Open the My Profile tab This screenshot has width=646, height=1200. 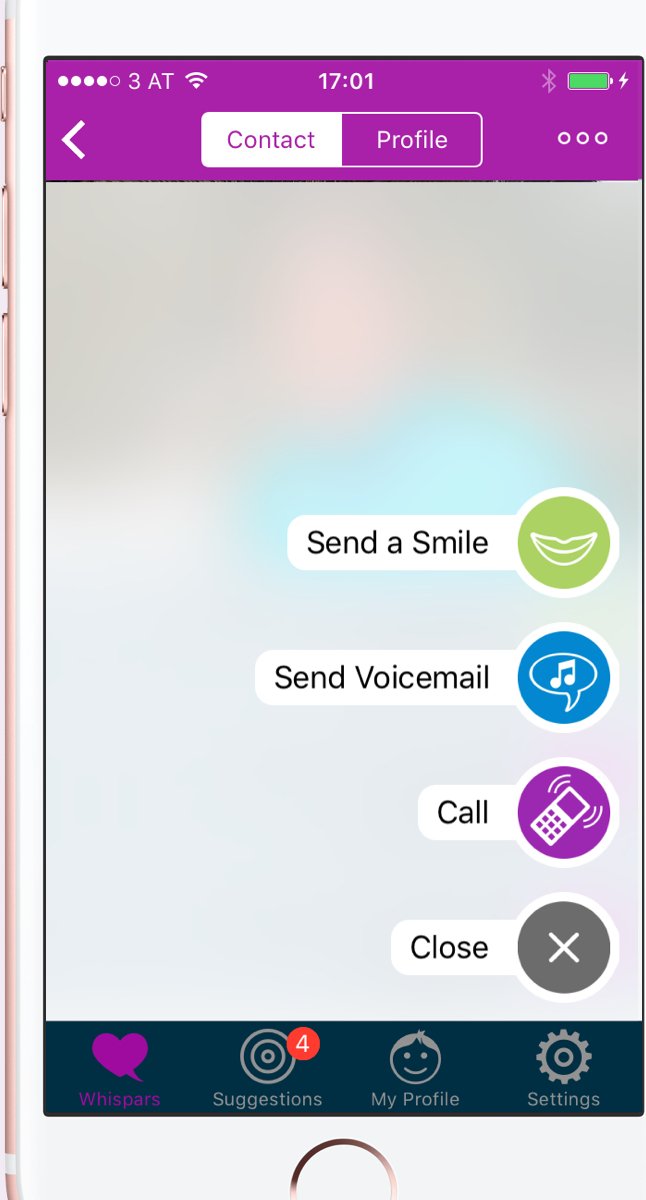[415, 1068]
